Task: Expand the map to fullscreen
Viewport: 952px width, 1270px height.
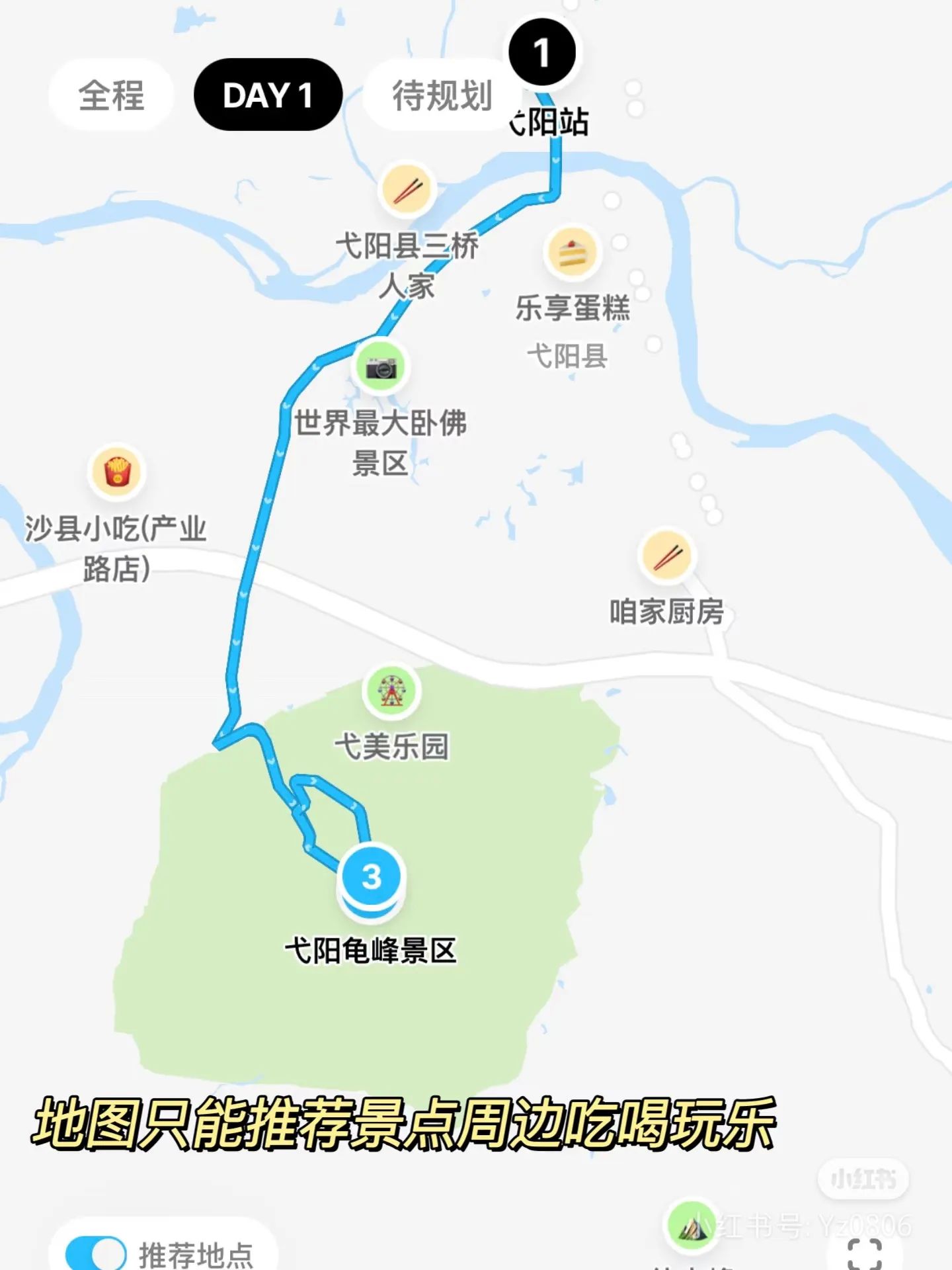Action: tap(864, 1252)
